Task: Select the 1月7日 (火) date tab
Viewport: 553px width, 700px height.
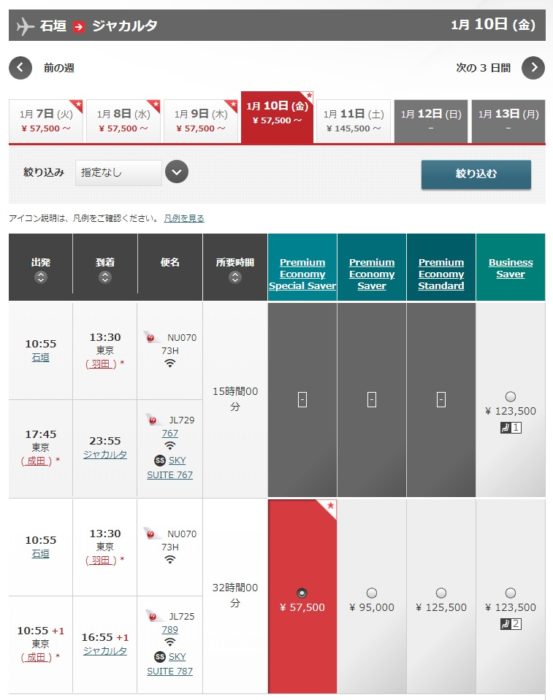Action: (x=46, y=121)
